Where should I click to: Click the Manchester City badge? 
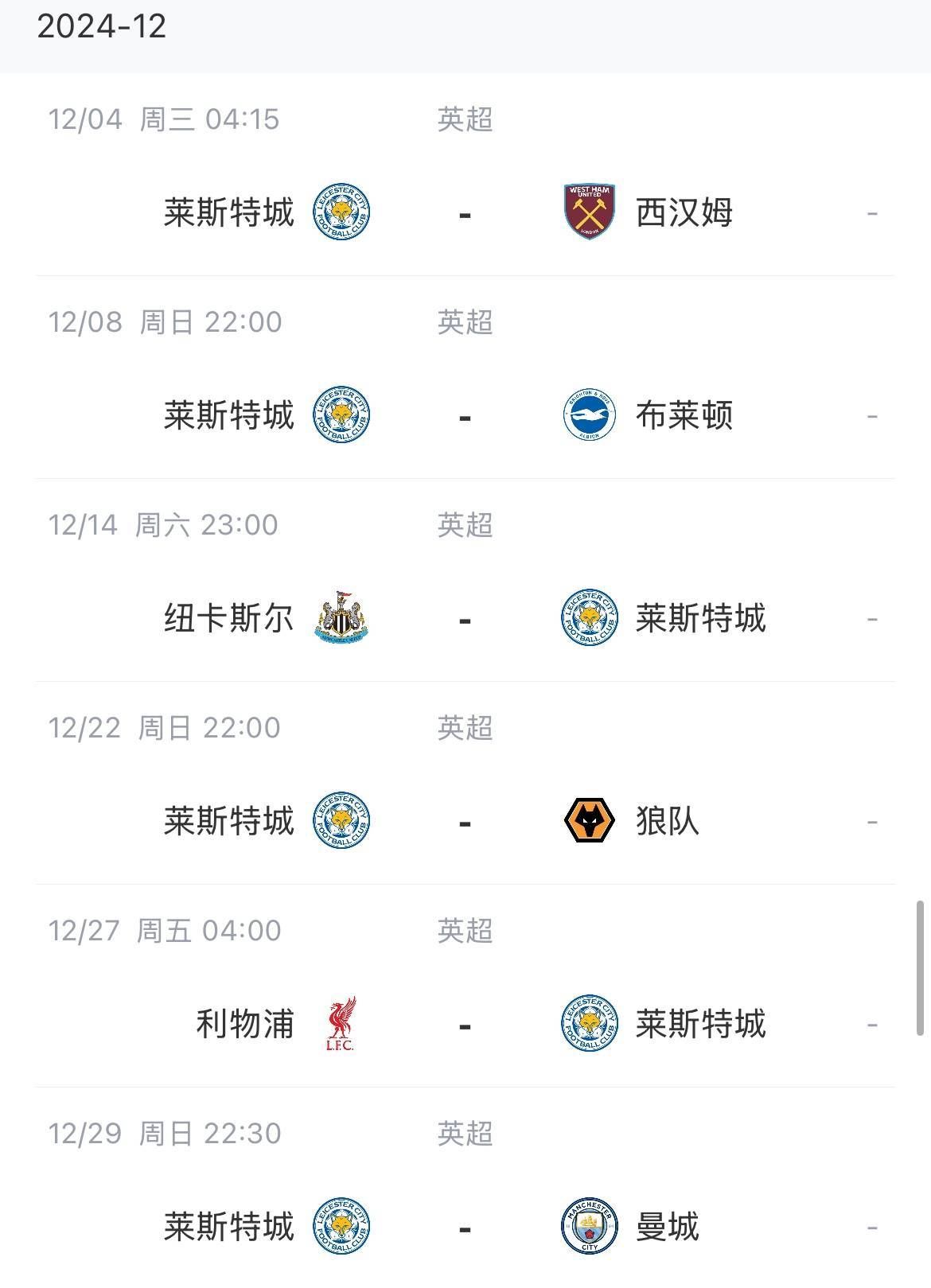point(589,1227)
